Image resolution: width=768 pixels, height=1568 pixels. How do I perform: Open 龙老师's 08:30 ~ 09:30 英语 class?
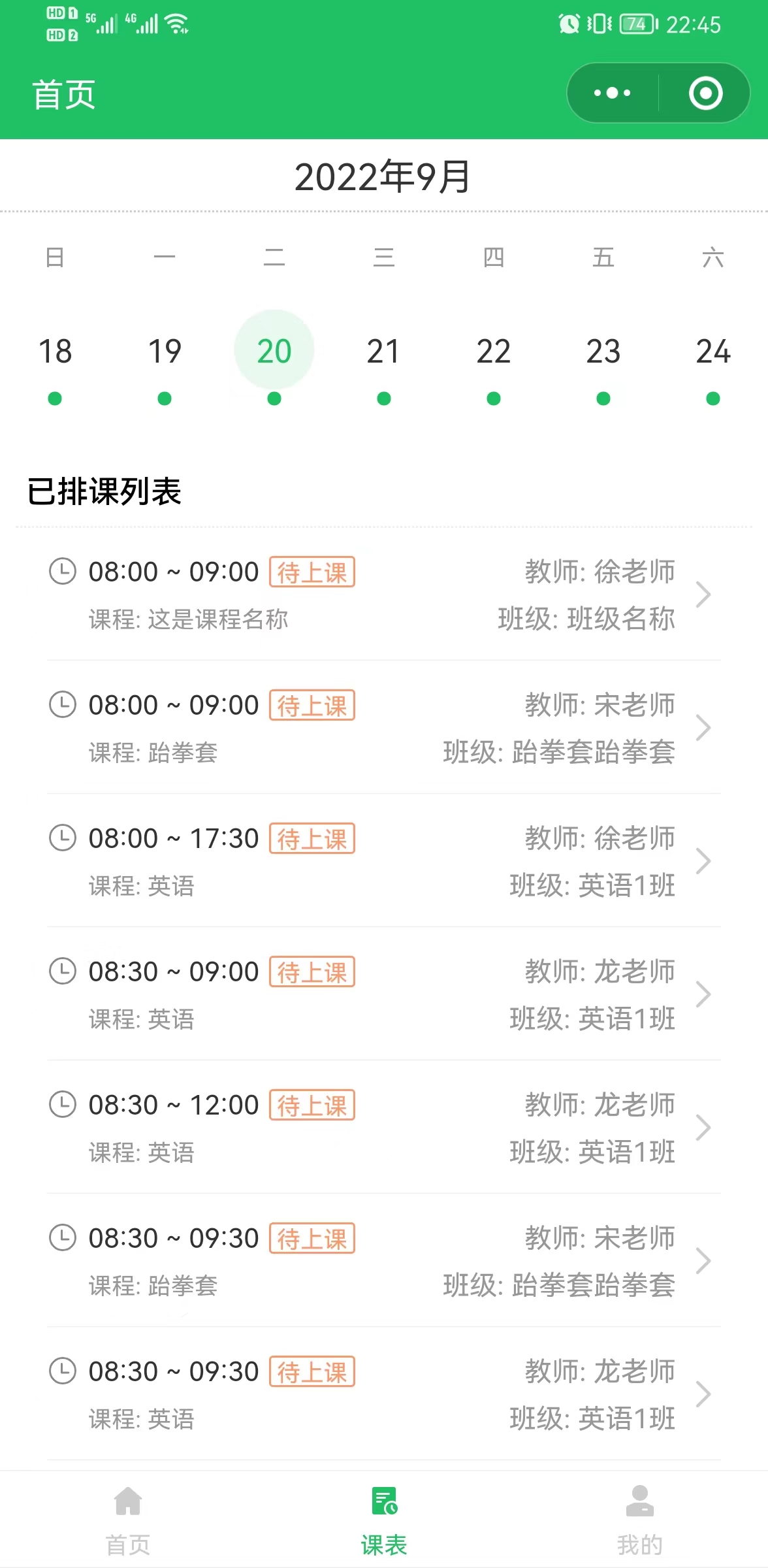(x=384, y=1394)
